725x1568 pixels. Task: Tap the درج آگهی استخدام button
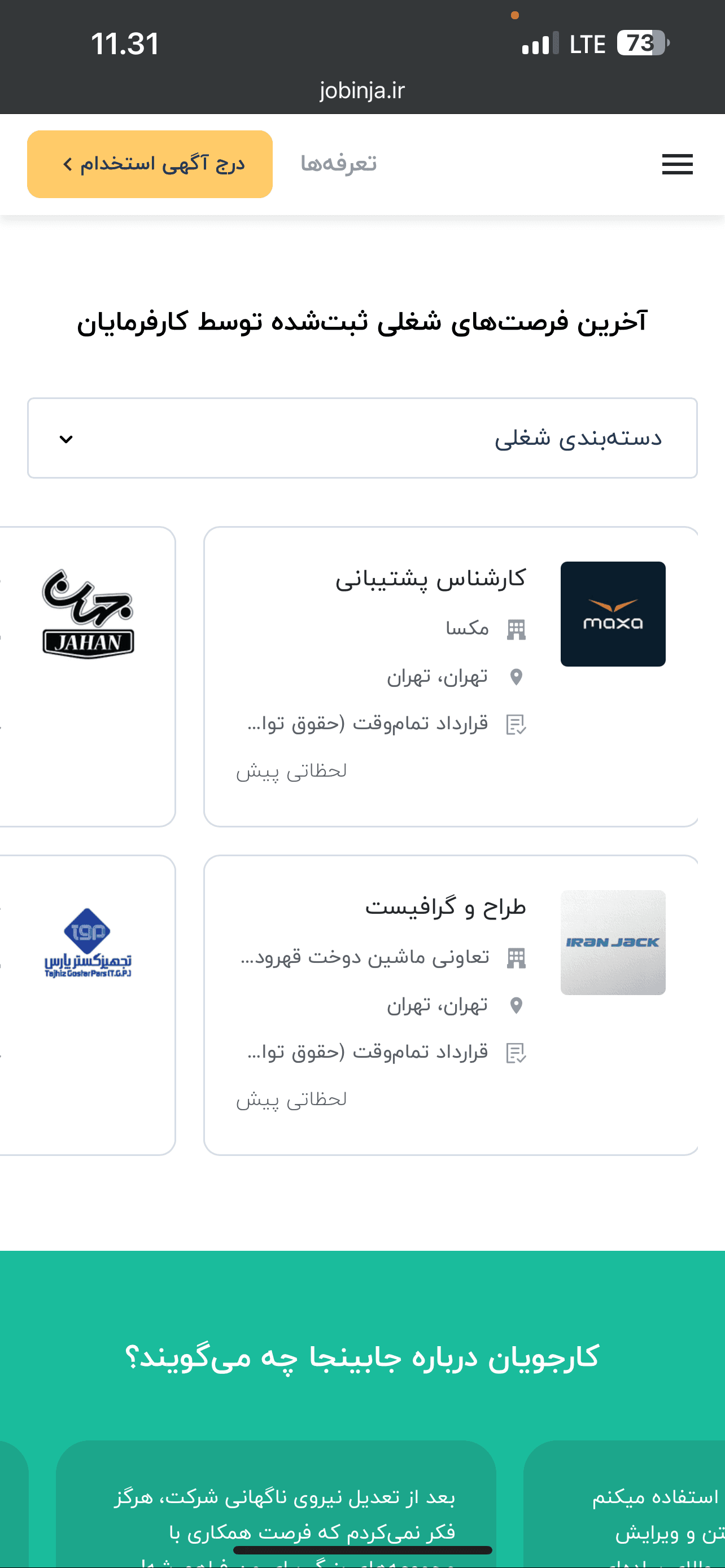[150, 164]
